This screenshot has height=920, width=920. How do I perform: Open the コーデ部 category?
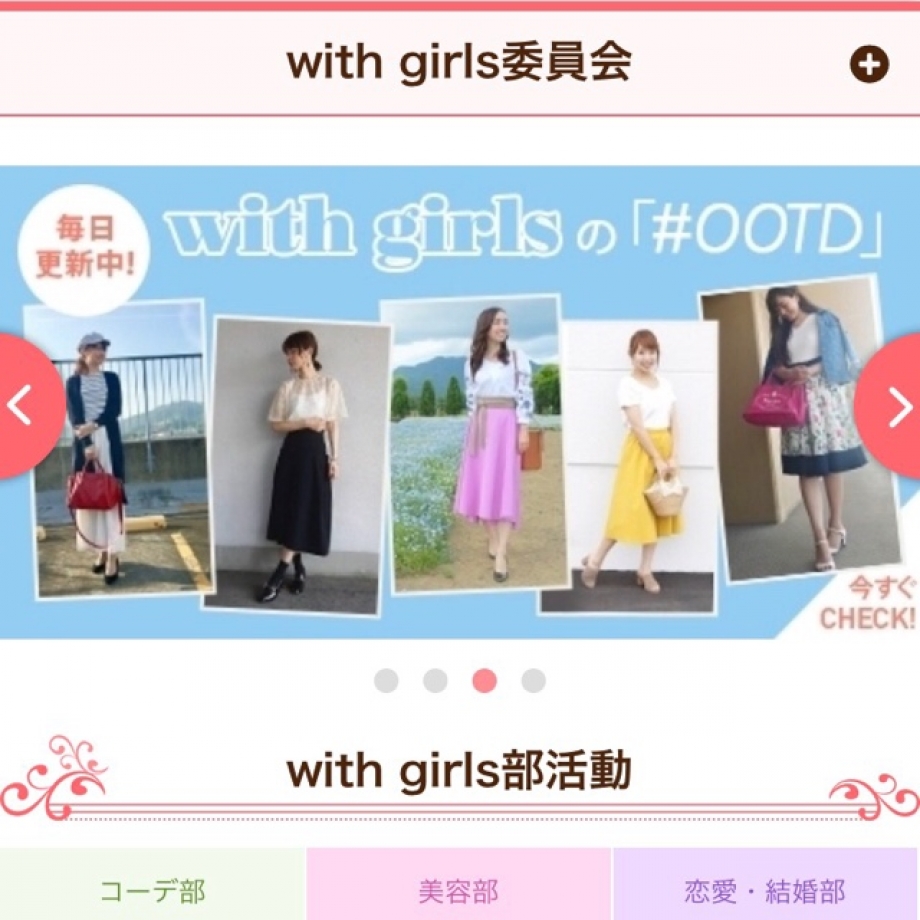click(x=152, y=889)
